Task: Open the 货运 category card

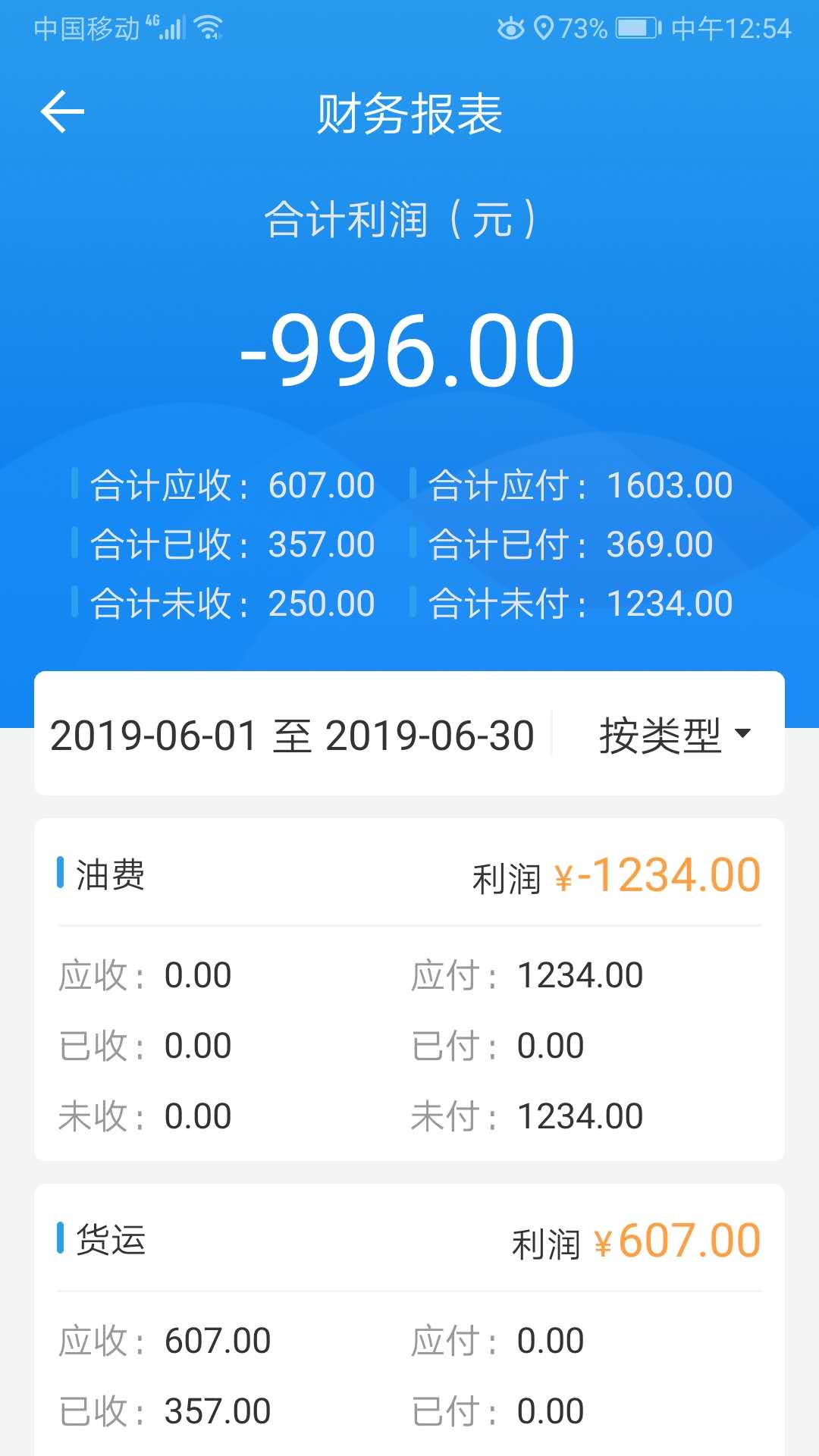Action: (x=409, y=1319)
